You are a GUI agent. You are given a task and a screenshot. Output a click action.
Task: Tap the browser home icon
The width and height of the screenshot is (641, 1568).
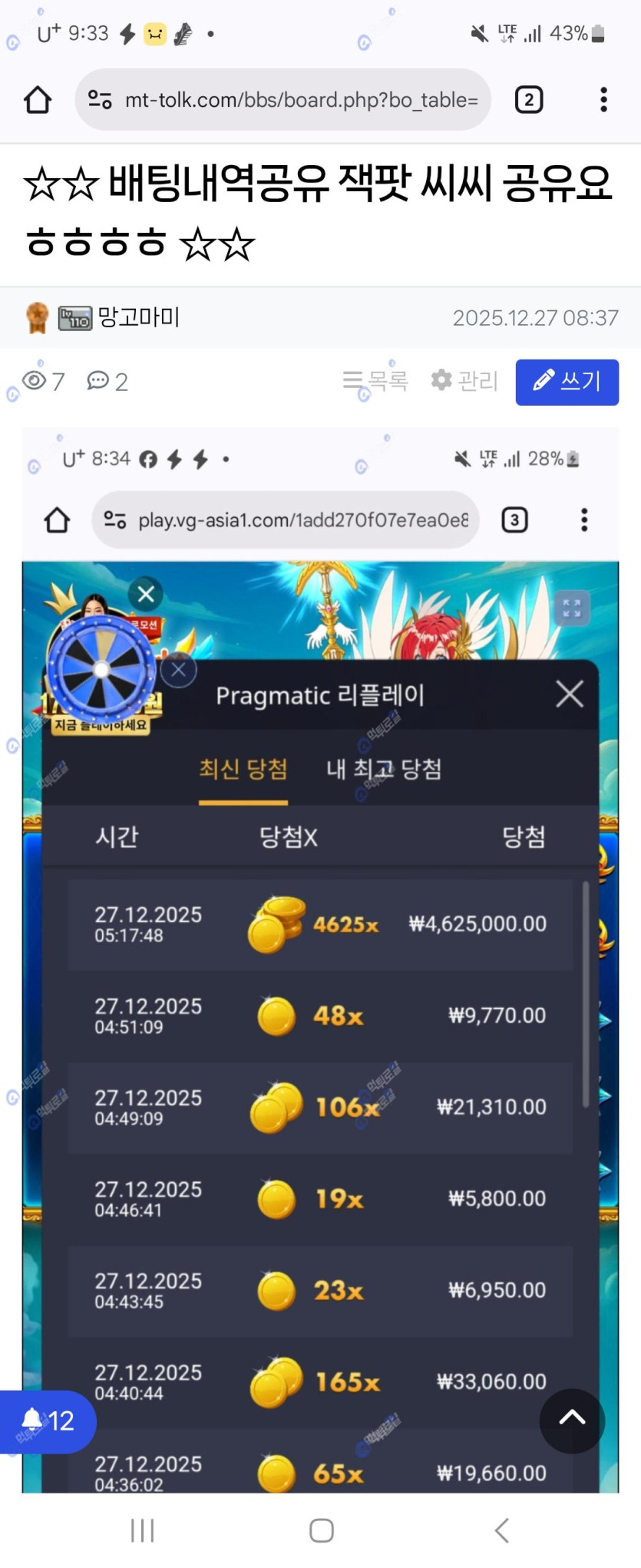(38, 100)
